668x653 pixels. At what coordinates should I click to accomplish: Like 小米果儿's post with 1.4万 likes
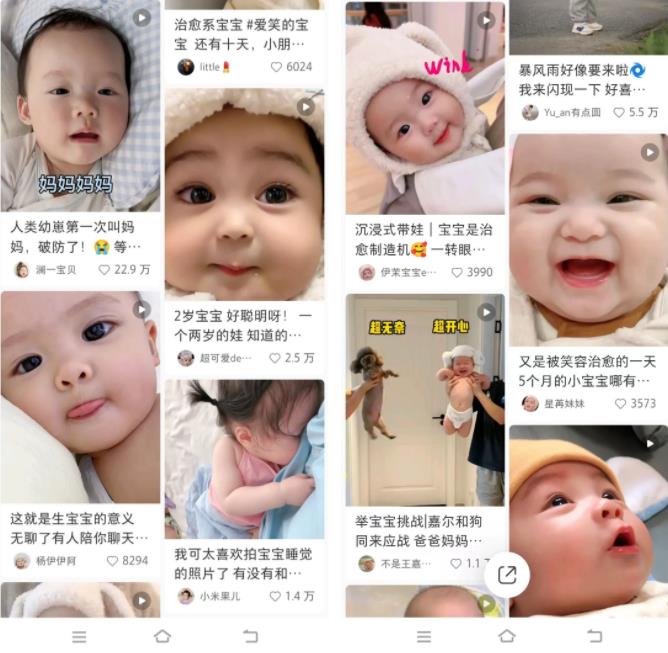point(276,596)
